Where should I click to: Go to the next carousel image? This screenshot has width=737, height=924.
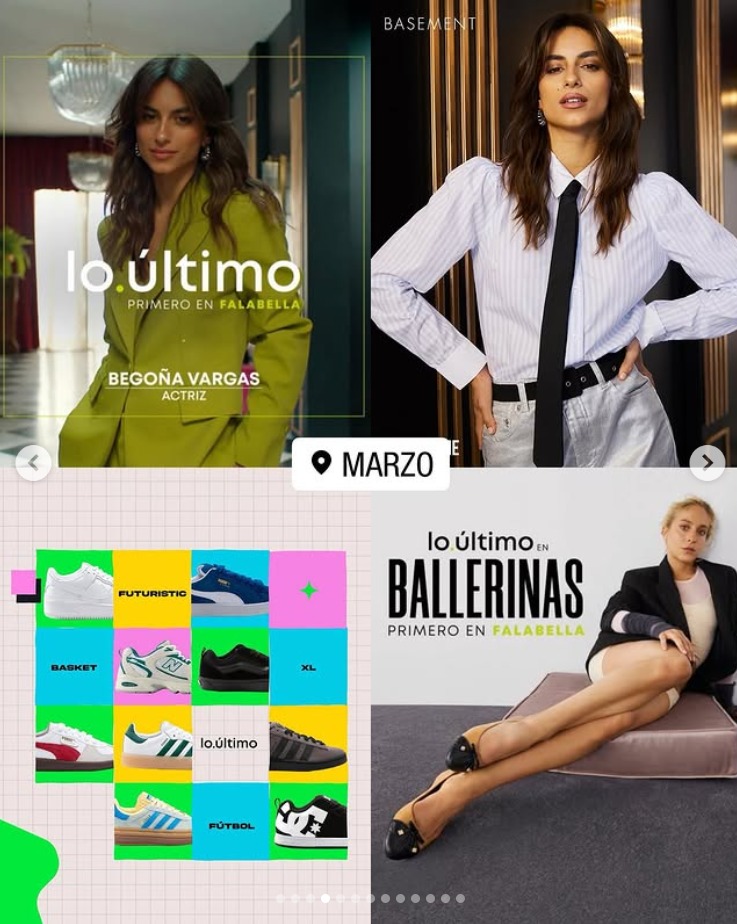tap(707, 462)
